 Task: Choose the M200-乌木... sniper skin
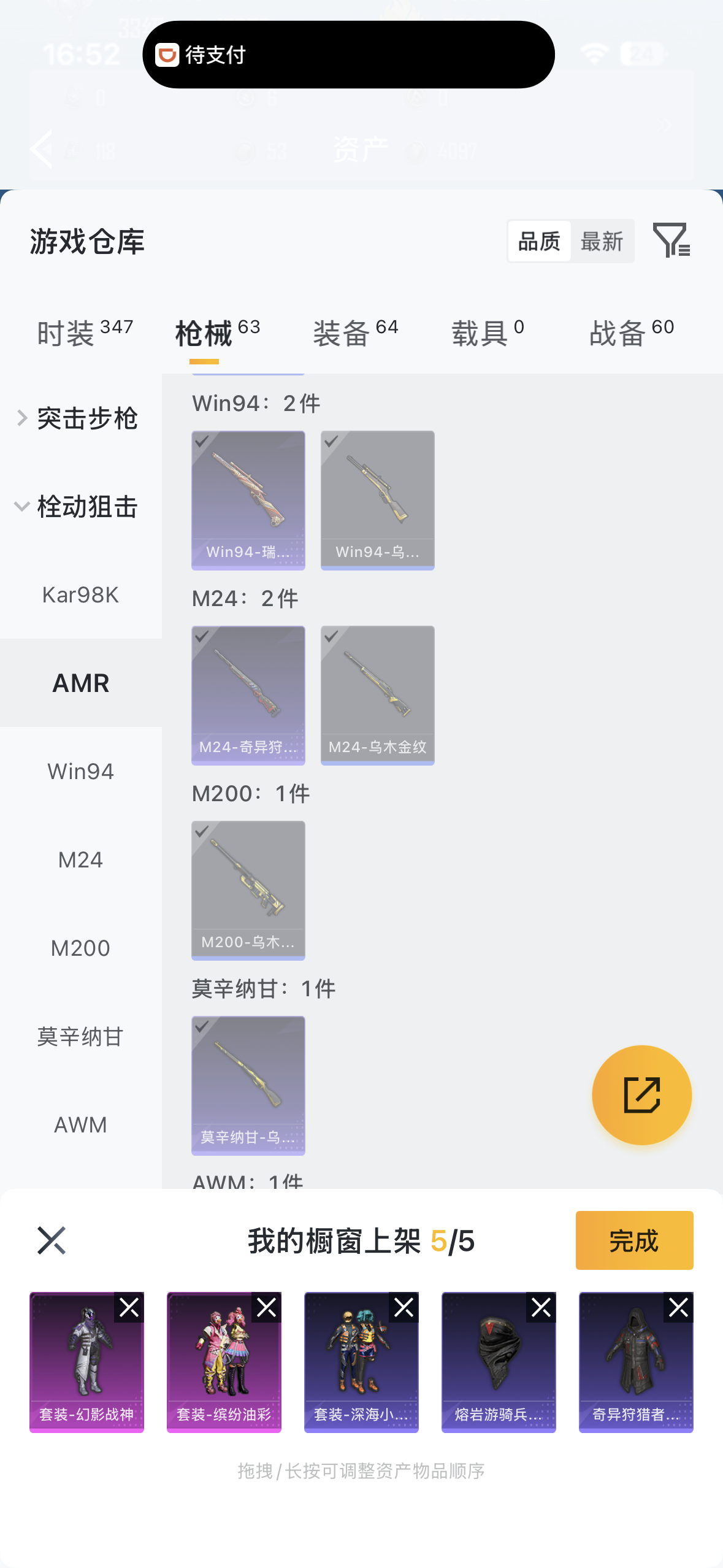click(x=248, y=890)
